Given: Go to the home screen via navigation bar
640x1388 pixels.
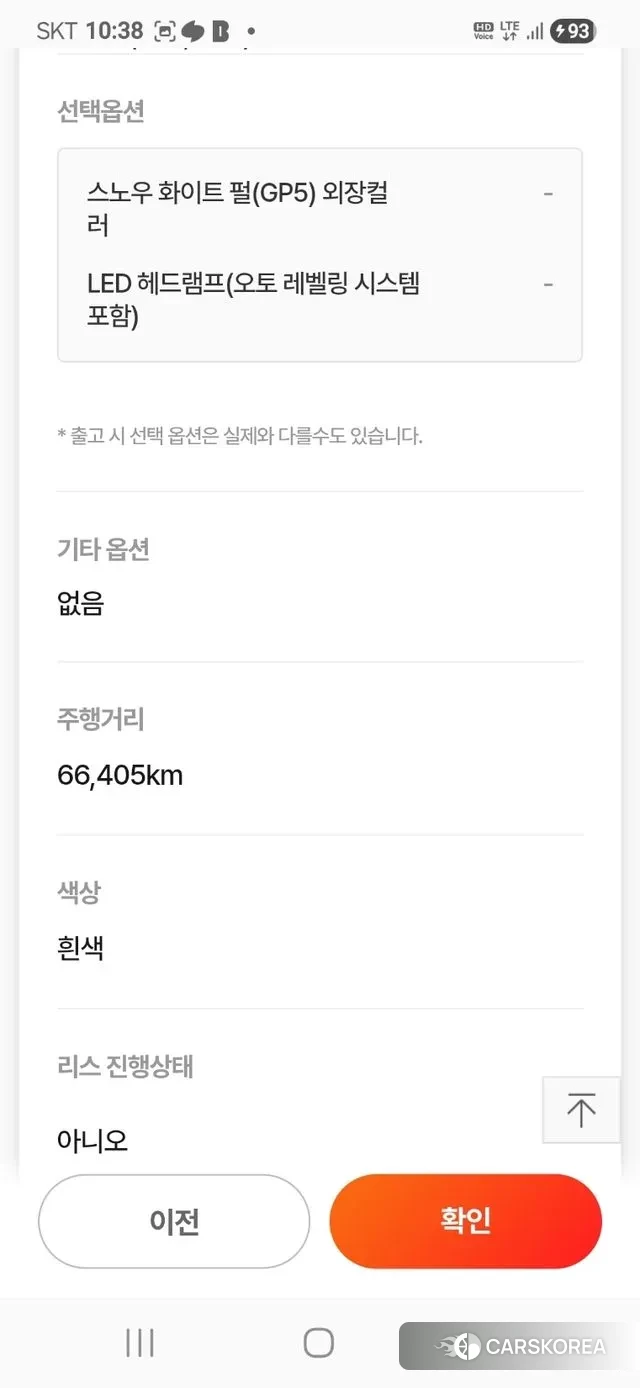Looking at the screenshot, I should tap(318, 1343).
